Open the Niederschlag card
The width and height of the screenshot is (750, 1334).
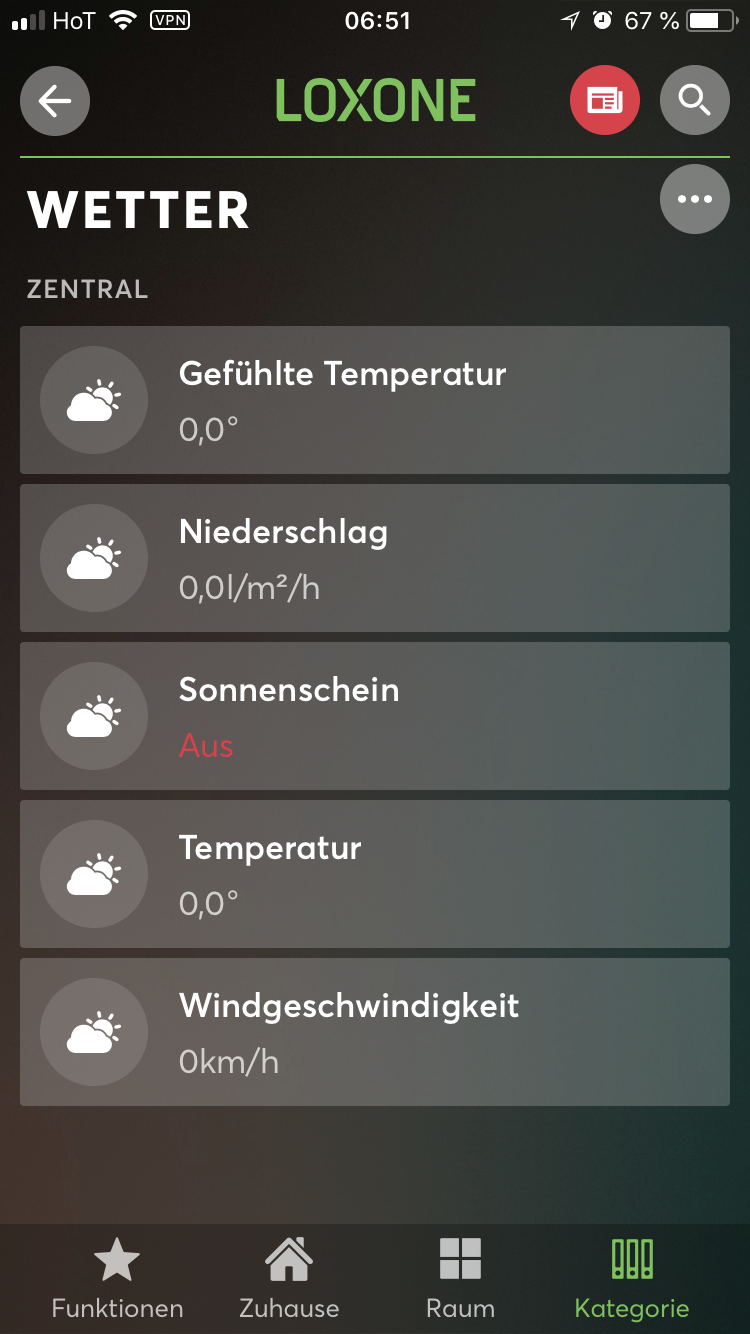point(375,558)
